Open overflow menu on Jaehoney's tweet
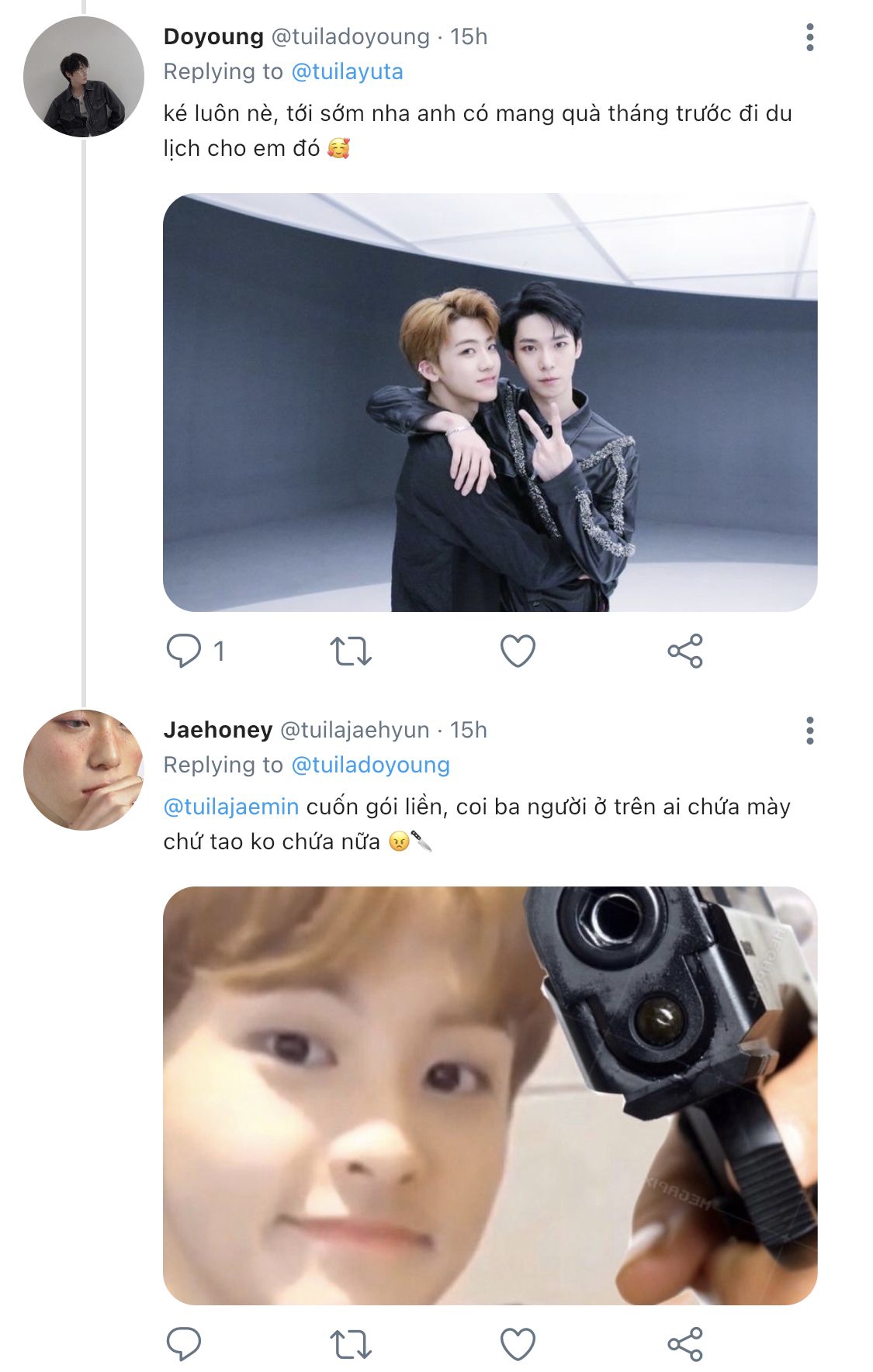The width and height of the screenshot is (873, 1372). pos(809,731)
